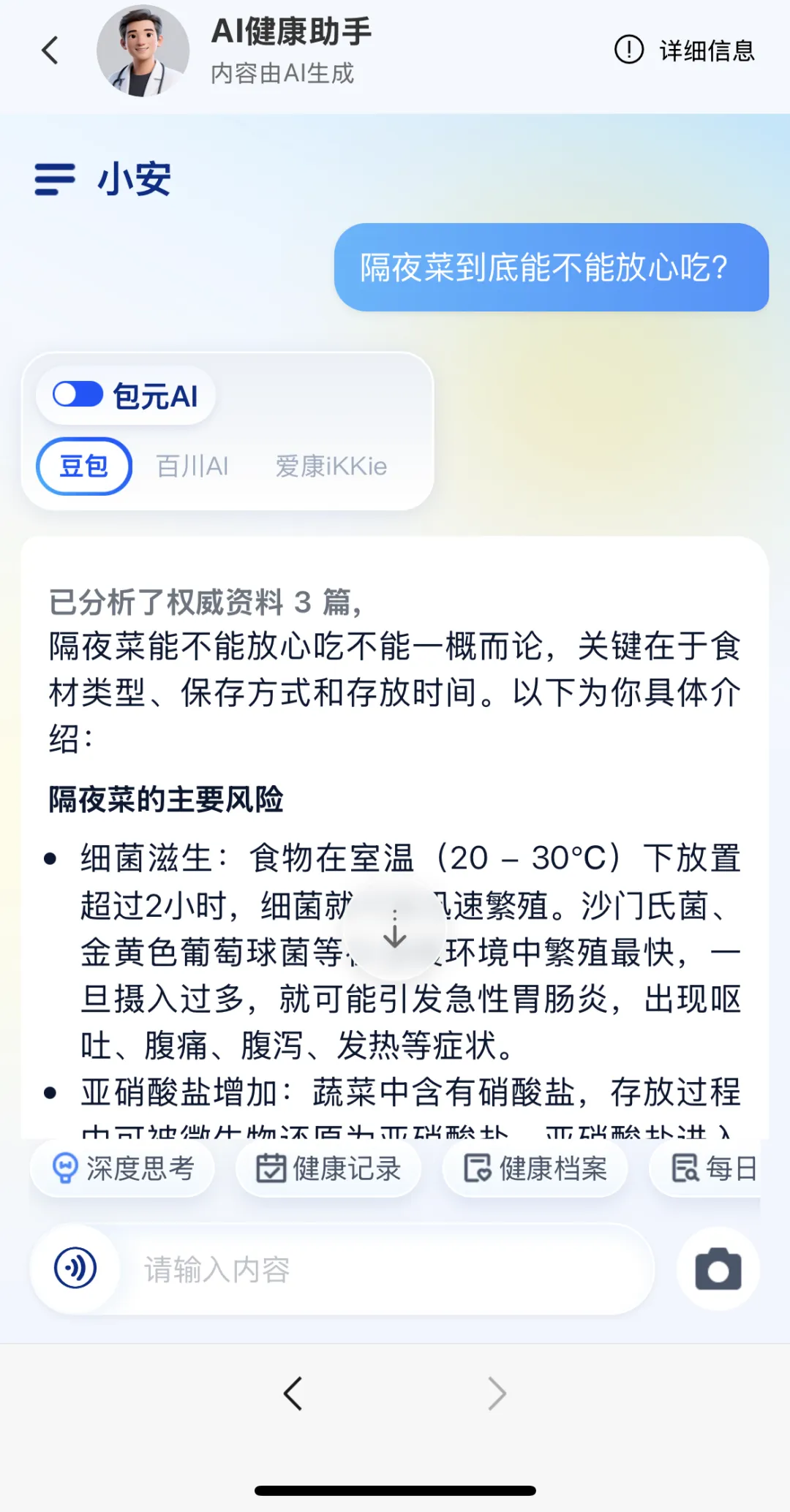Select the 豆包 model tab
The image size is (790, 1512).
(x=84, y=466)
